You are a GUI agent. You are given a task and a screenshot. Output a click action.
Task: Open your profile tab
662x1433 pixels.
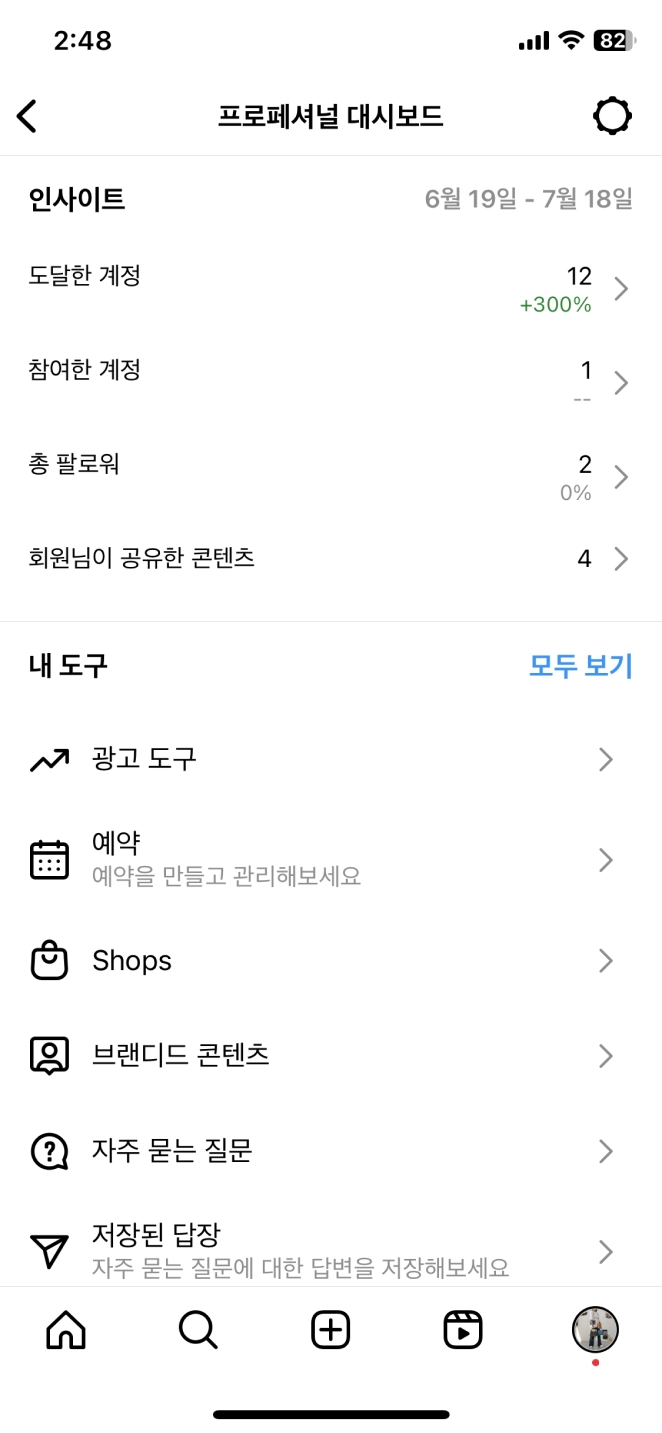595,1330
